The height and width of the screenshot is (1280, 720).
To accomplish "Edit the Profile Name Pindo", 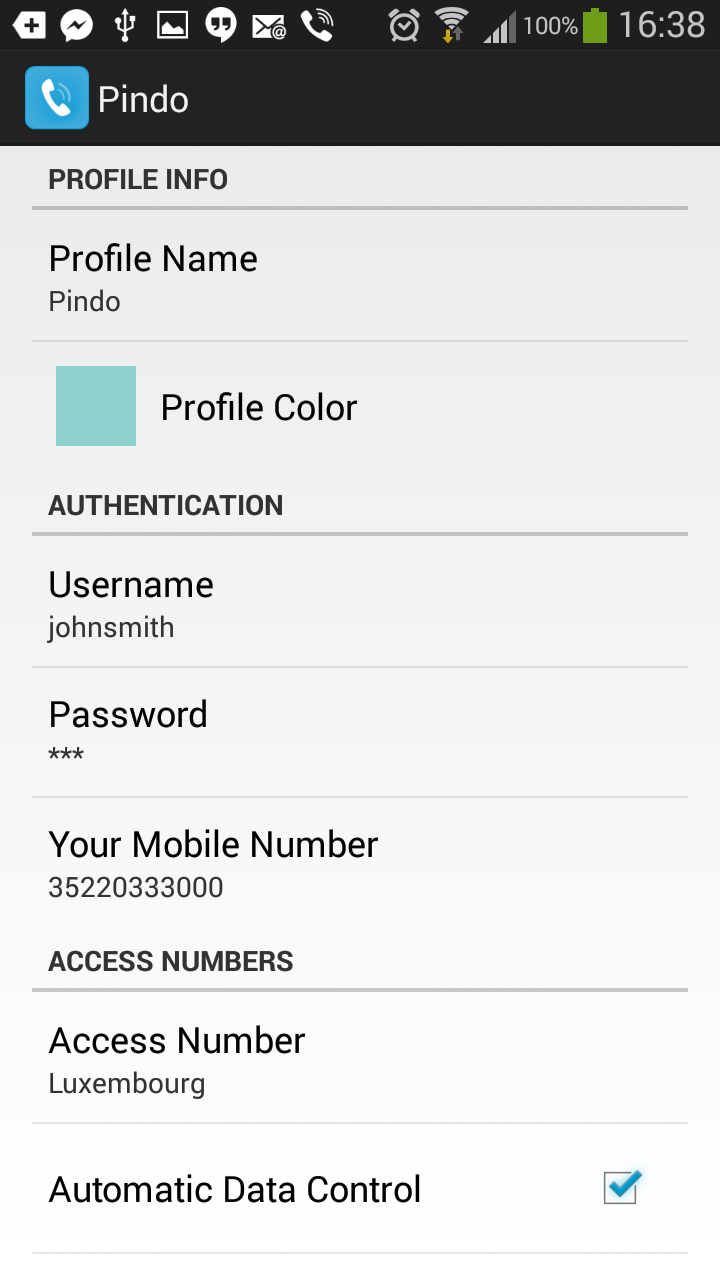I will click(360, 275).
